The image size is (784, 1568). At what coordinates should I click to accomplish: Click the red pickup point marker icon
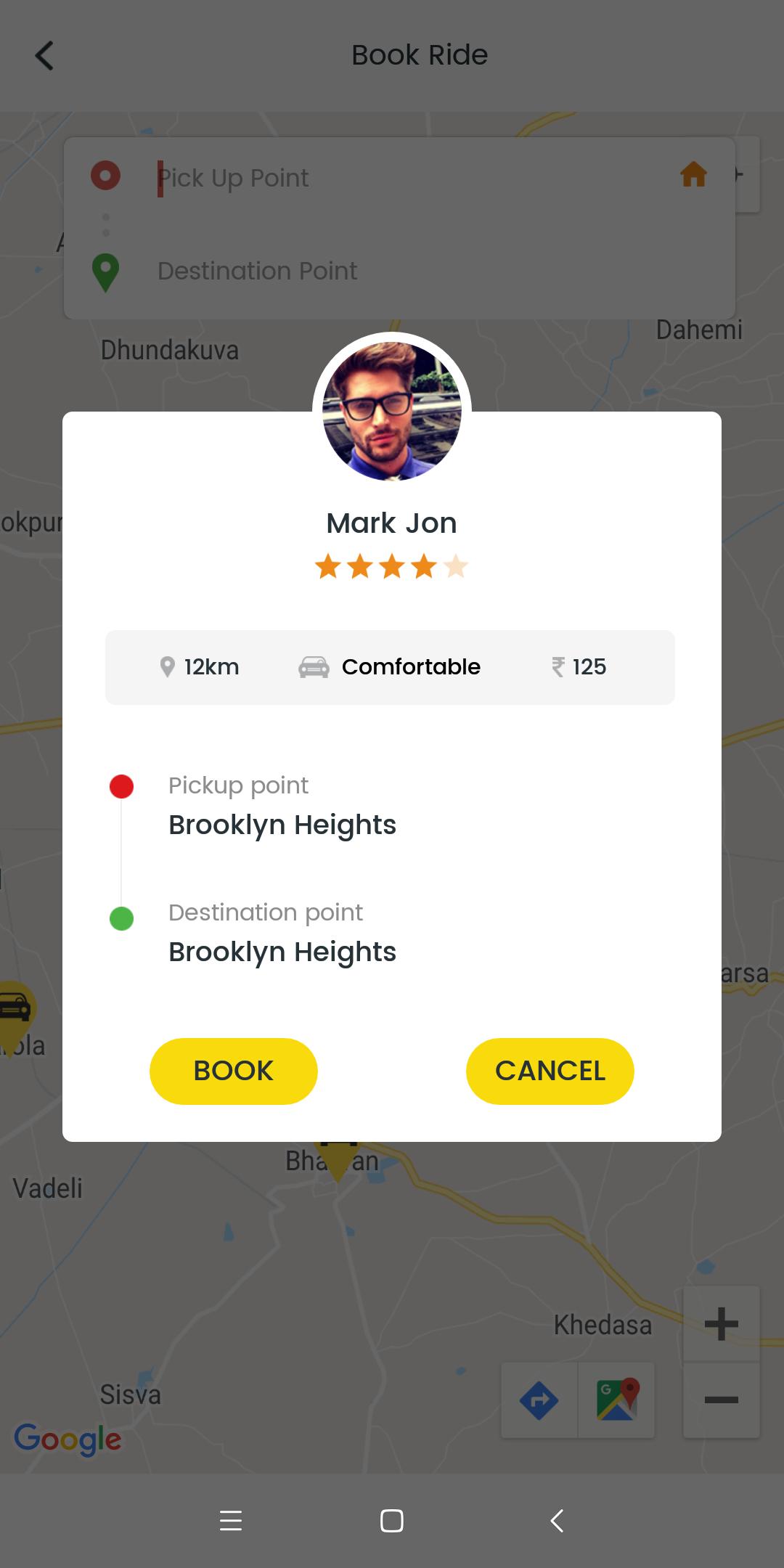[x=106, y=175]
